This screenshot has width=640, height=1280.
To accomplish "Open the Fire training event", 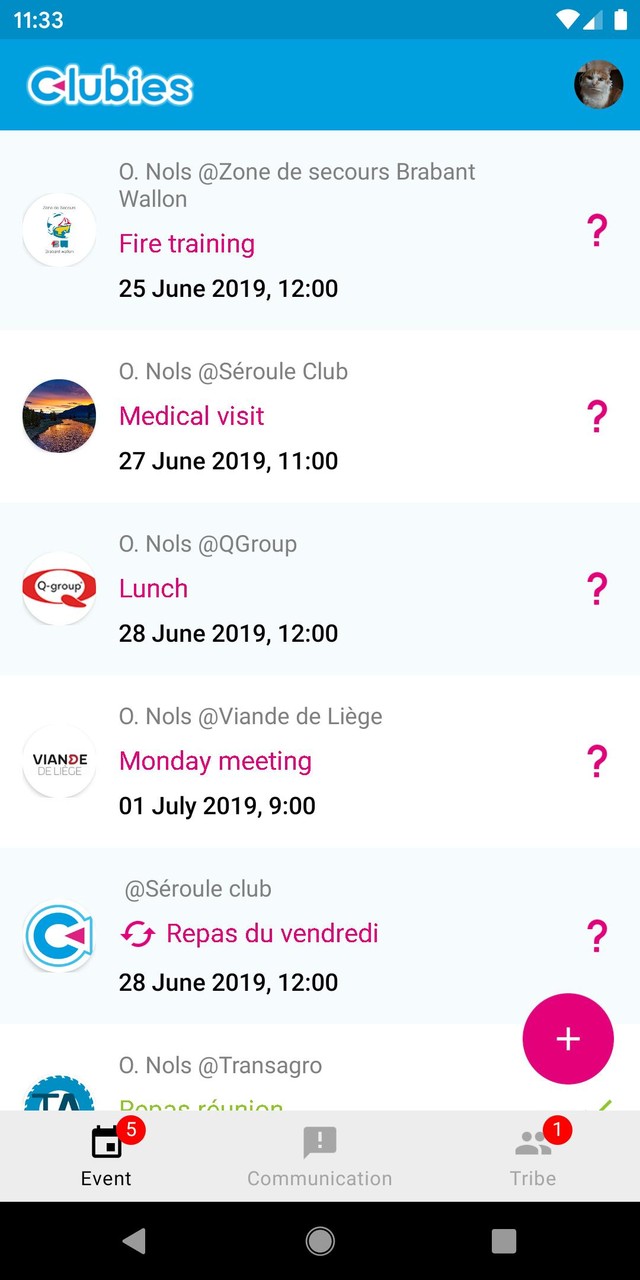I will (x=187, y=244).
